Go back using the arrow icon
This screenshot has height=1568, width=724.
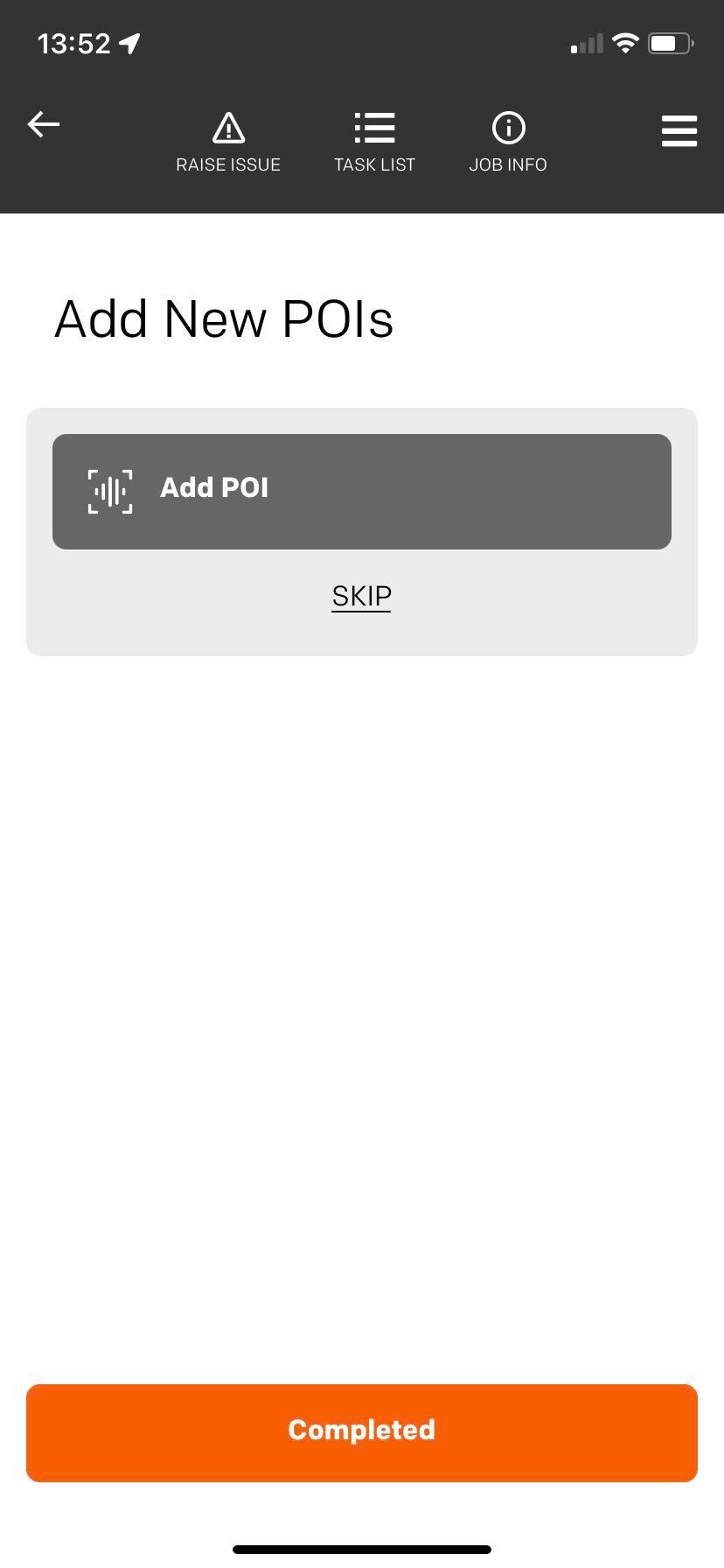[x=44, y=125]
